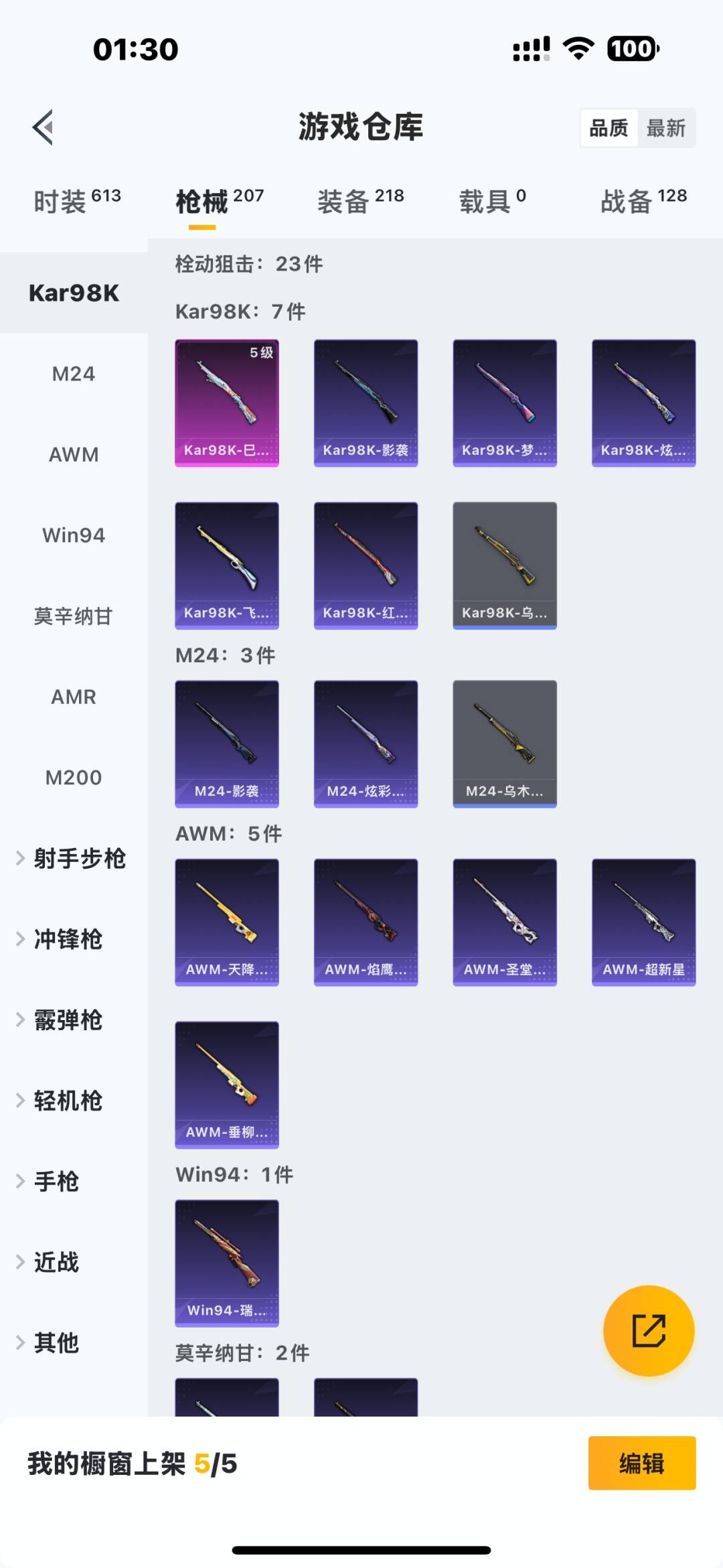Open the AWM-天降 item
Image resolution: width=723 pixels, height=1568 pixels.
pyautogui.click(x=227, y=922)
